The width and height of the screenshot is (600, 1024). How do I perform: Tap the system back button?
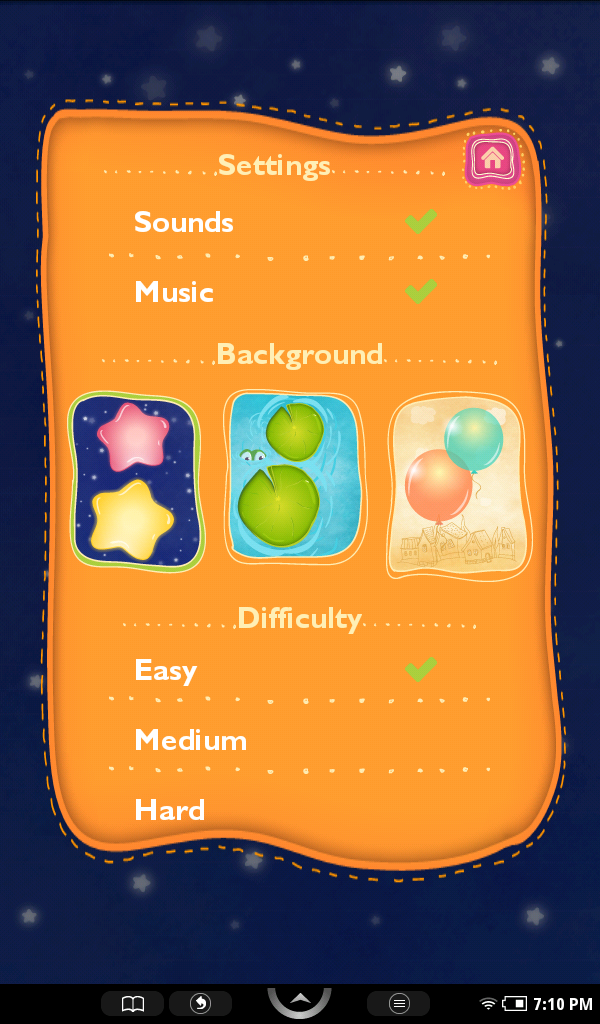(x=200, y=1003)
